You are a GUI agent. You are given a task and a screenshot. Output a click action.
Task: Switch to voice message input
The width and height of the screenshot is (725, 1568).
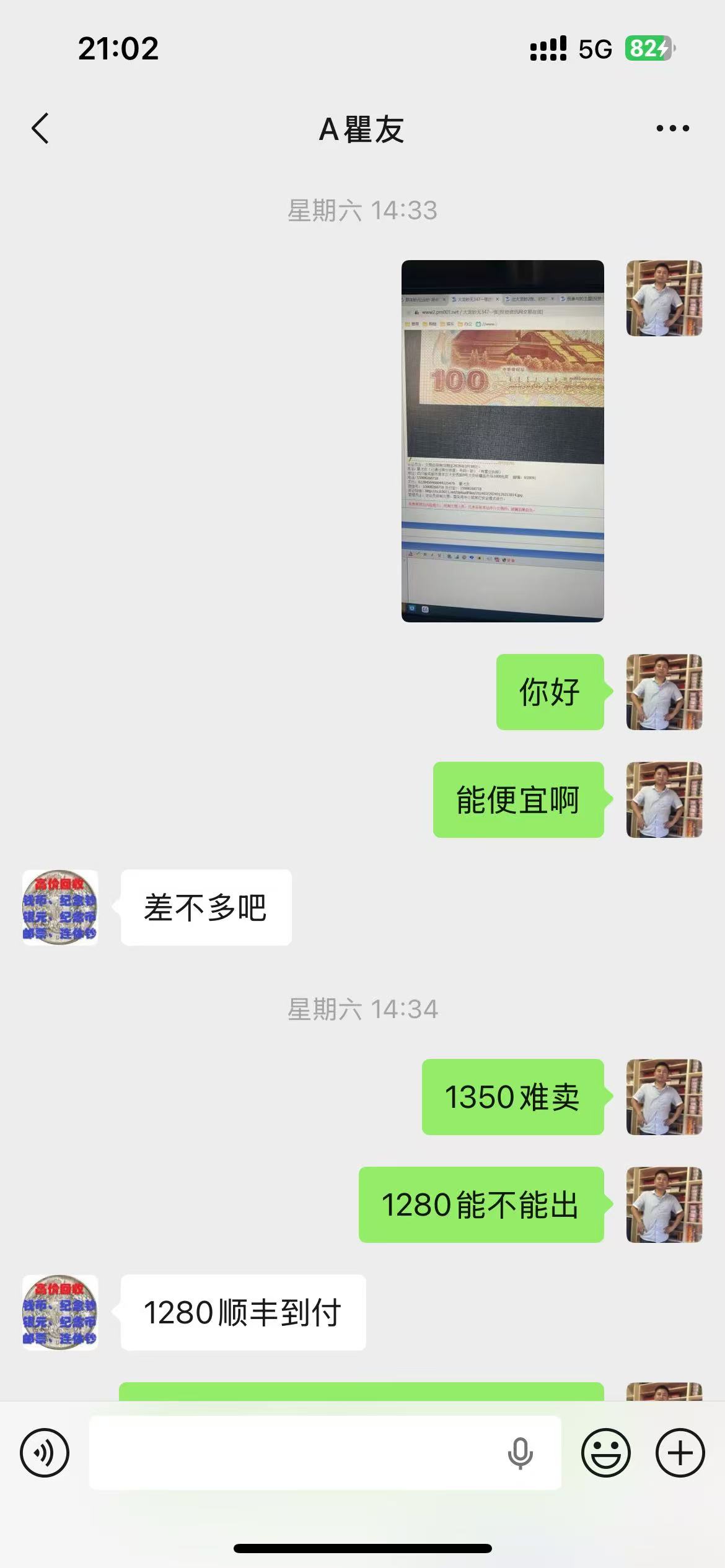[x=45, y=1453]
